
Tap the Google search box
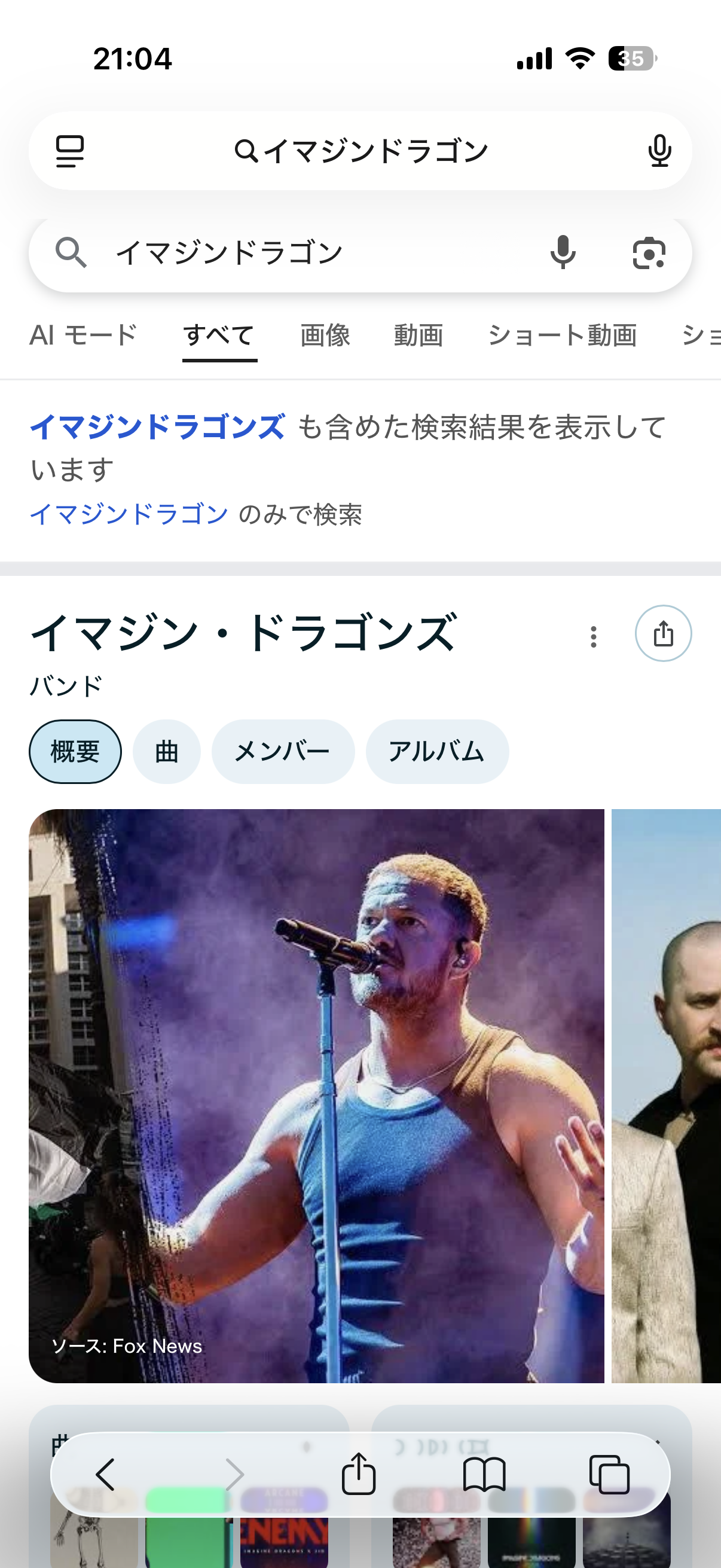(304, 253)
